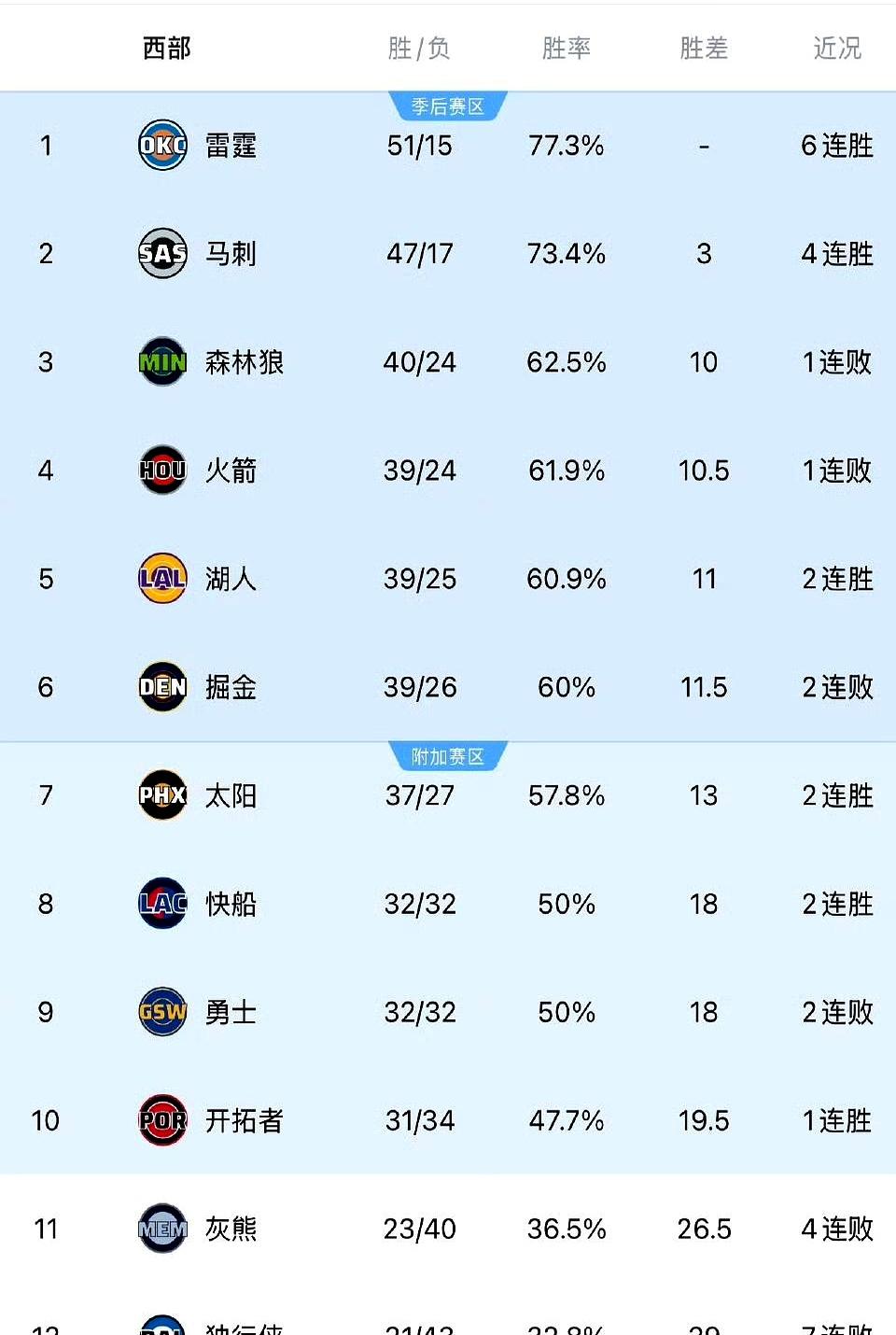Open the 雷霆 team name link
This screenshot has height=1335, width=896.
click(x=230, y=145)
